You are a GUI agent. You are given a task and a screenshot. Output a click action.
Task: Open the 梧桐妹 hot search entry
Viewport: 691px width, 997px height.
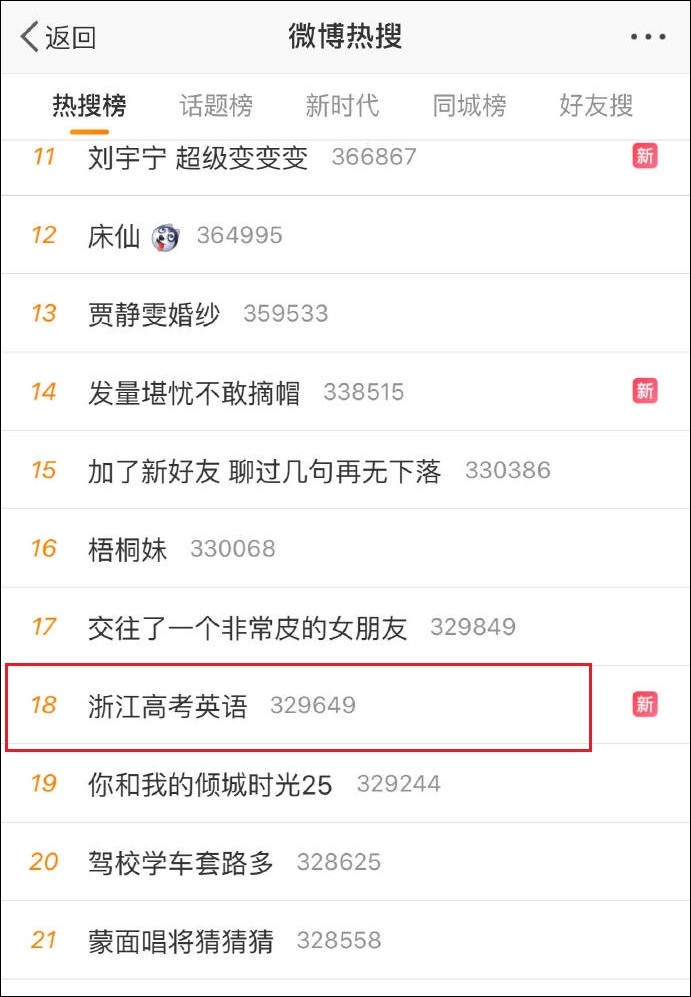(128, 549)
